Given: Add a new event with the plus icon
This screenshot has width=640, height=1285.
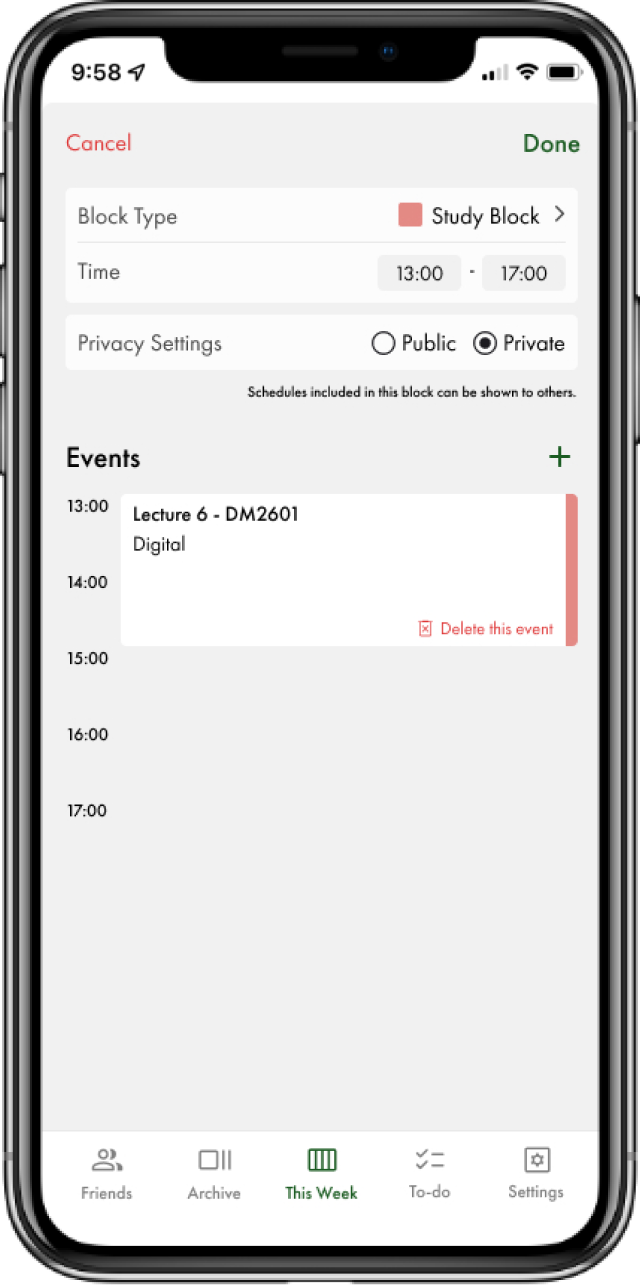Looking at the screenshot, I should click(559, 457).
